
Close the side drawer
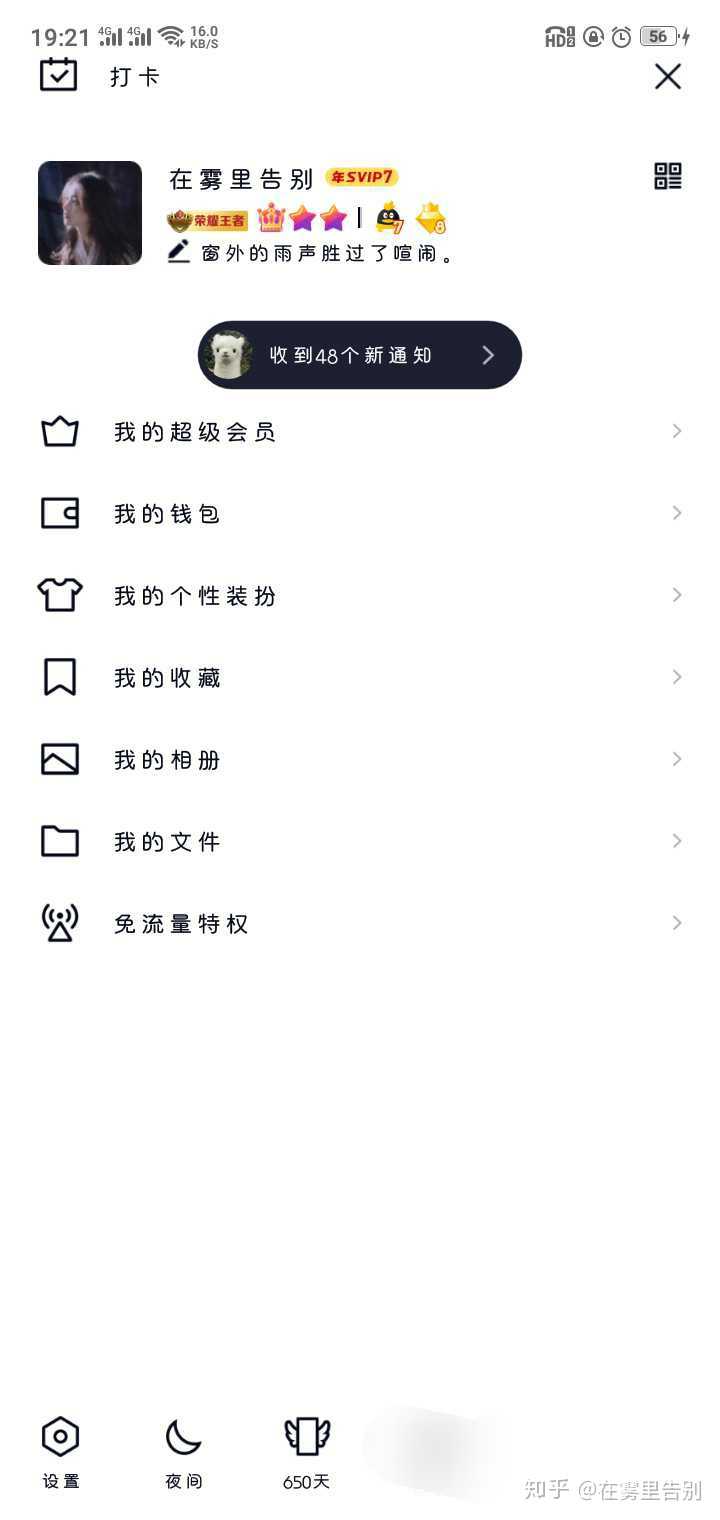[x=667, y=77]
